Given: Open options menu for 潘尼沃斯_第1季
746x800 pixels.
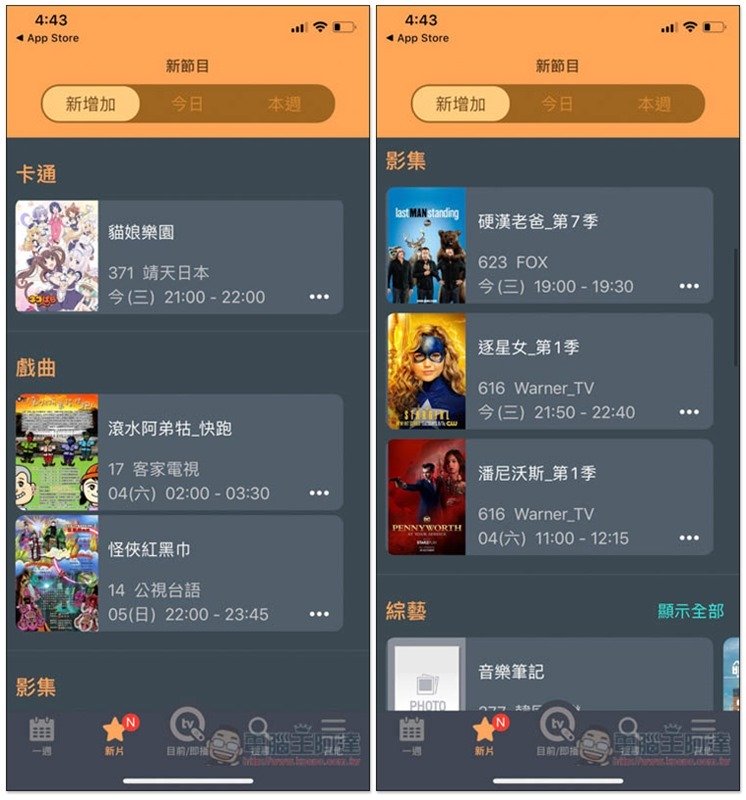Looking at the screenshot, I should pyautogui.click(x=688, y=537).
